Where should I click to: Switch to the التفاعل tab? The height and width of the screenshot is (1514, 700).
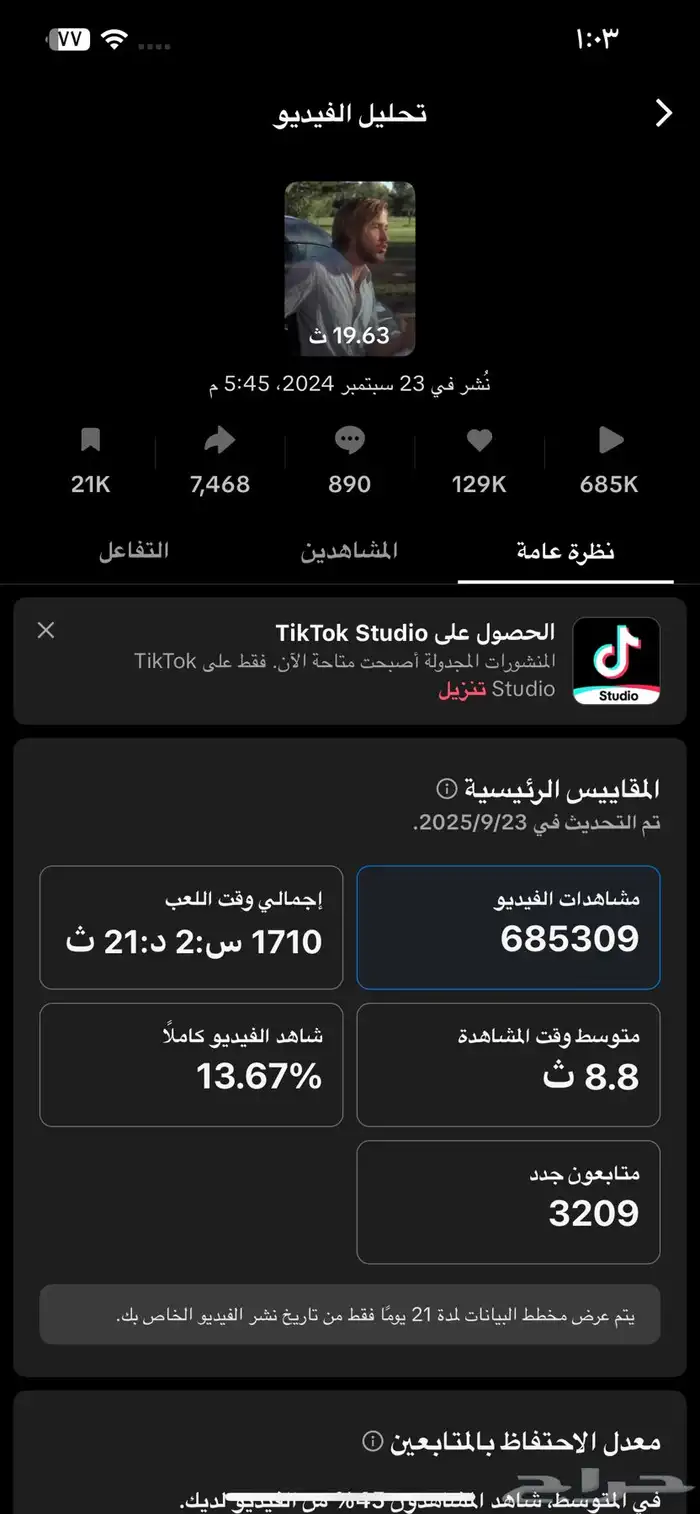(133, 551)
